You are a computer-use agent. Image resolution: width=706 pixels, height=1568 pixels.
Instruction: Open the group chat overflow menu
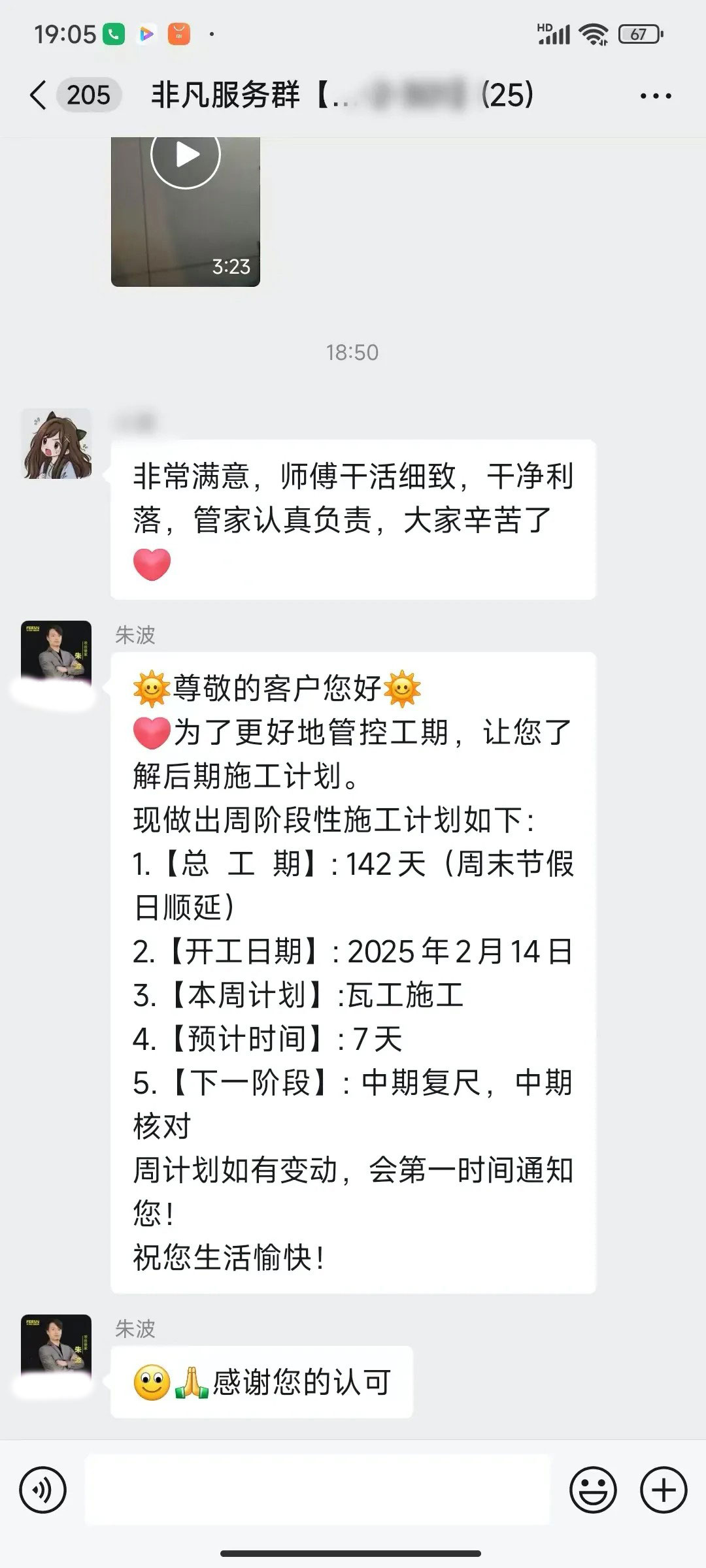point(655,96)
